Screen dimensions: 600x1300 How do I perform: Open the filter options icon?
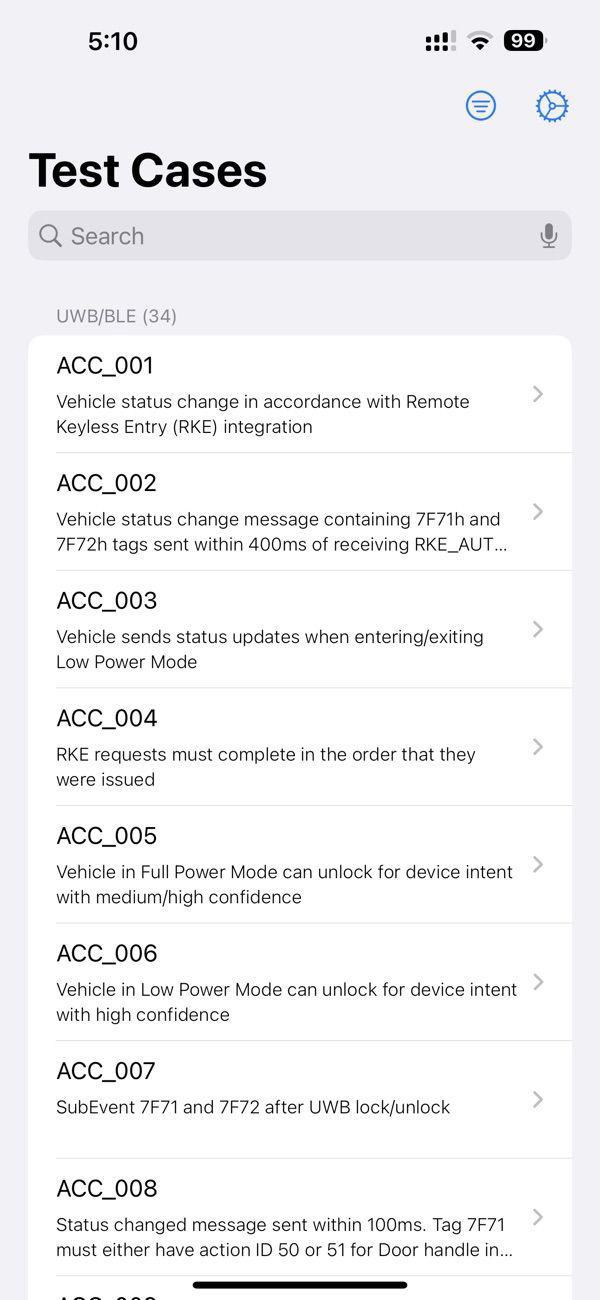point(481,105)
